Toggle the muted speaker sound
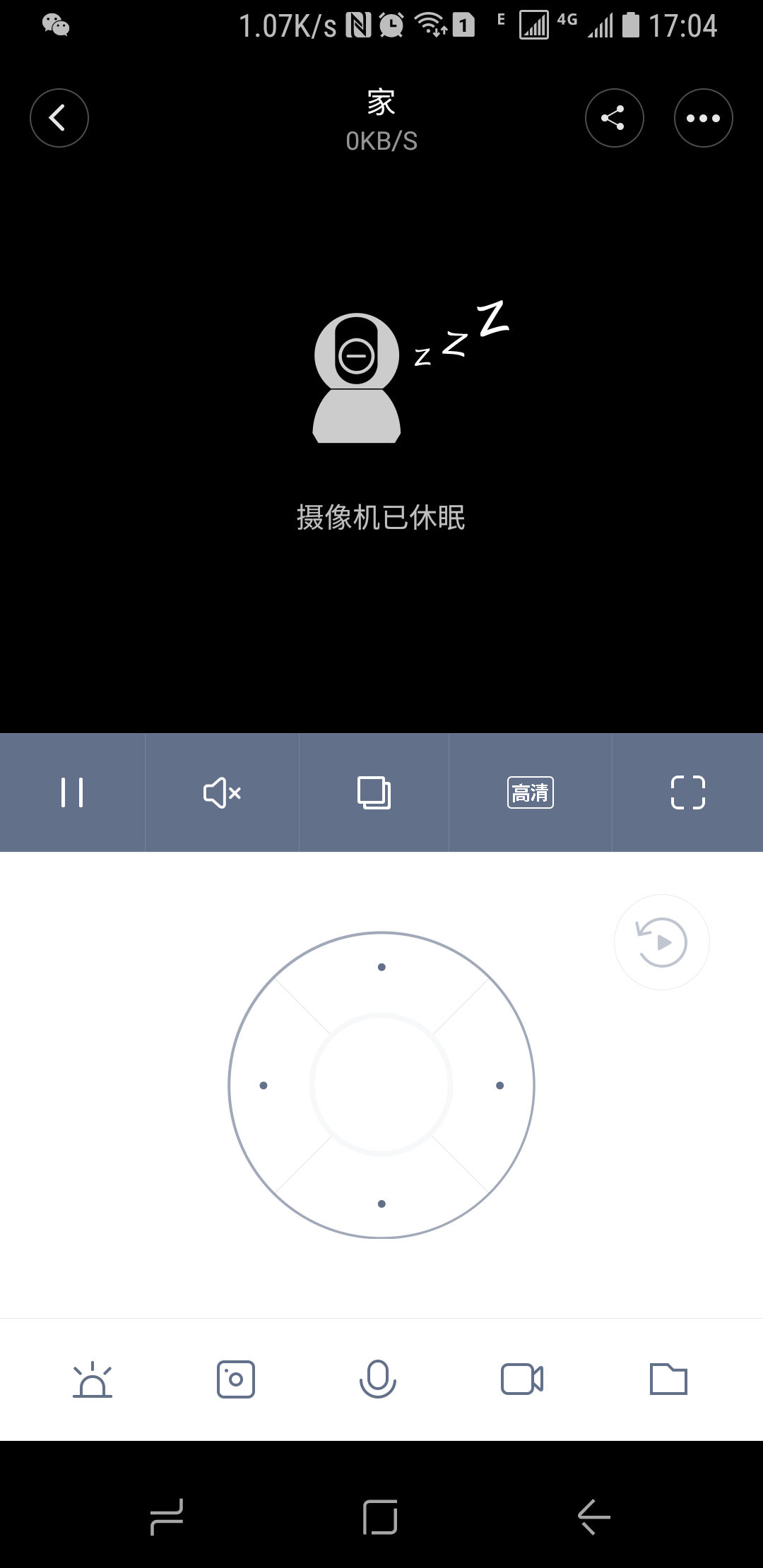The image size is (763, 1568). (x=222, y=792)
